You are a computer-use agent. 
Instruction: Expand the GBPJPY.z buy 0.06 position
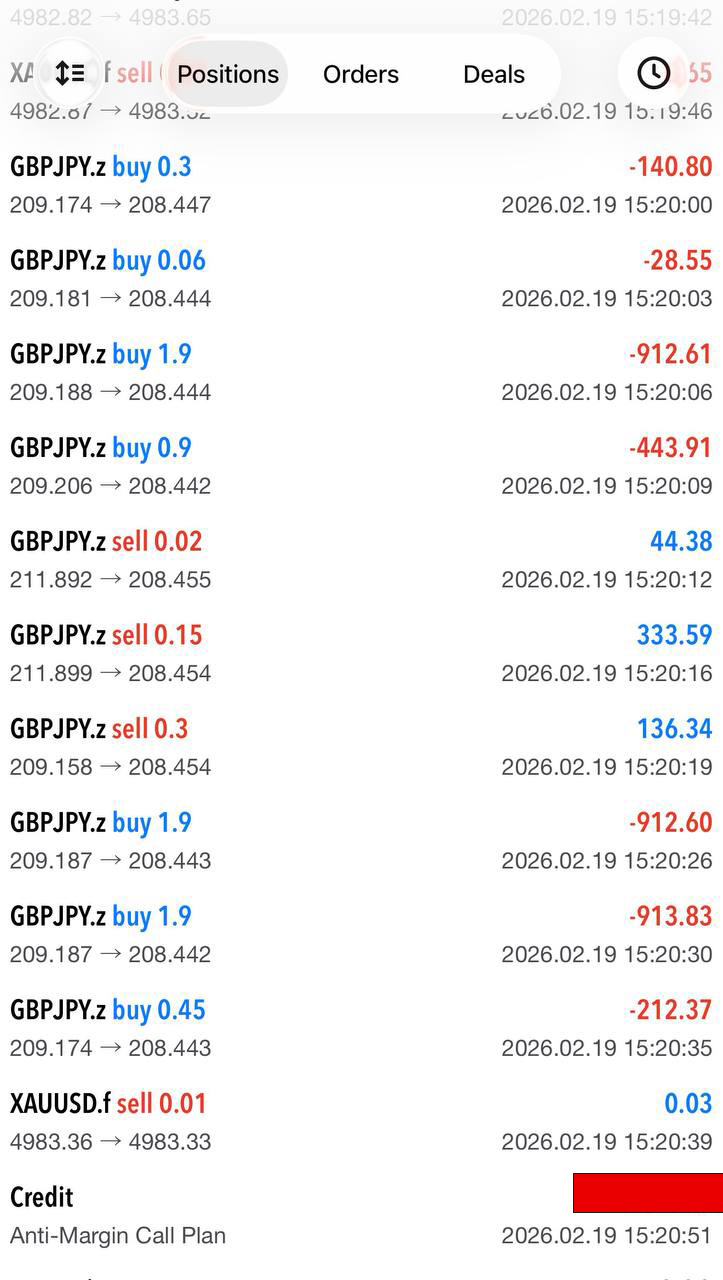point(361,279)
